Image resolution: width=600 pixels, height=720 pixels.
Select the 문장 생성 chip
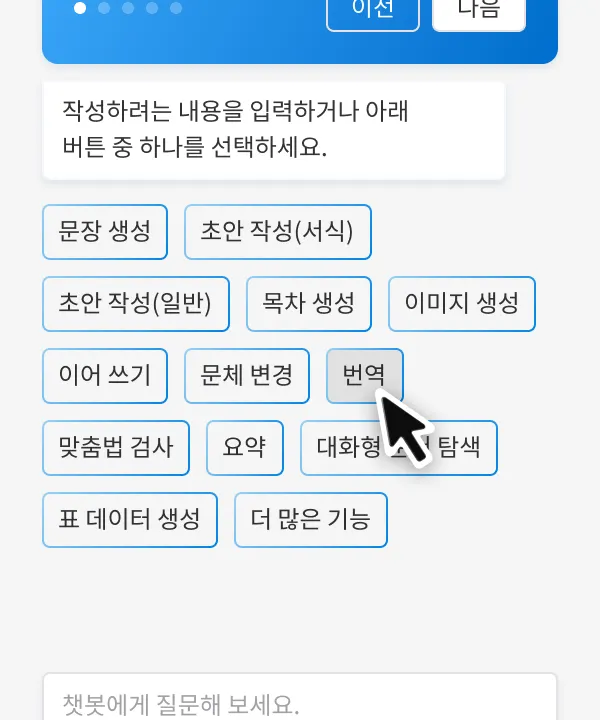(105, 232)
